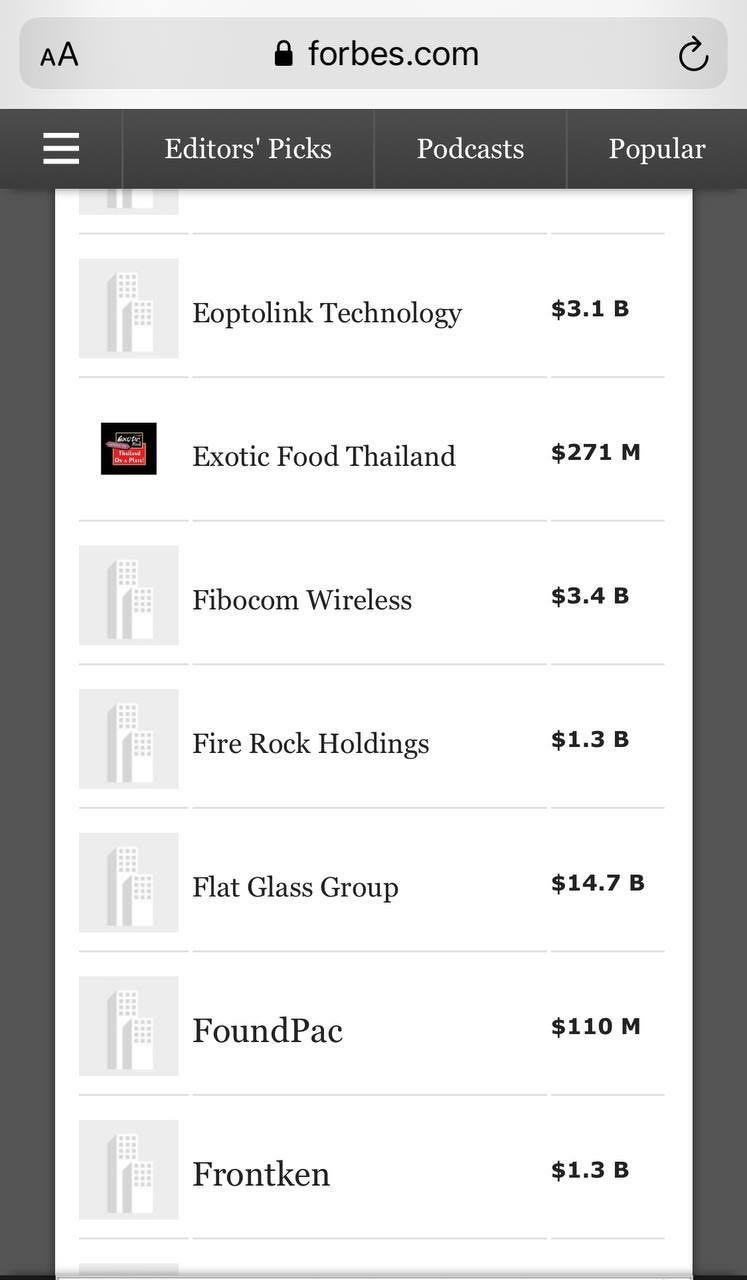Switch to the Podcasts section
The width and height of the screenshot is (747, 1280).
tap(470, 149)
